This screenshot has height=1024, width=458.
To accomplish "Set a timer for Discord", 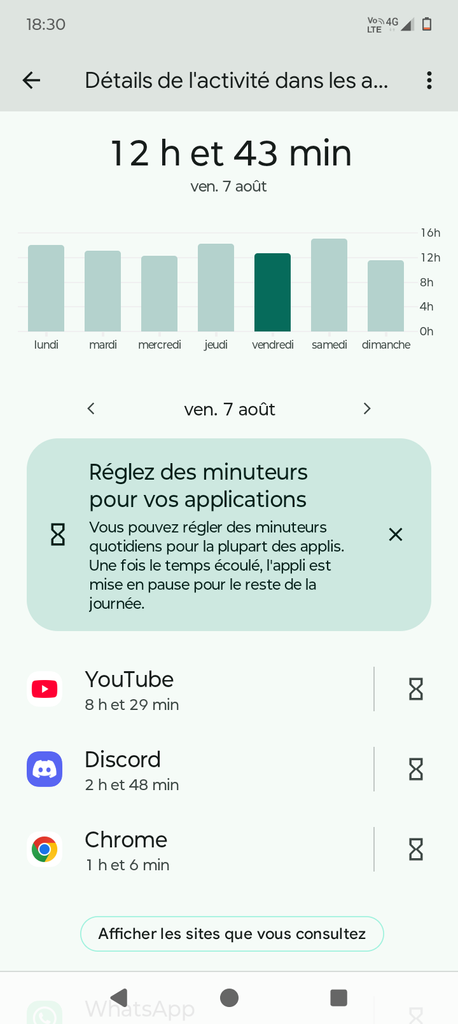I will pos(416,770).
